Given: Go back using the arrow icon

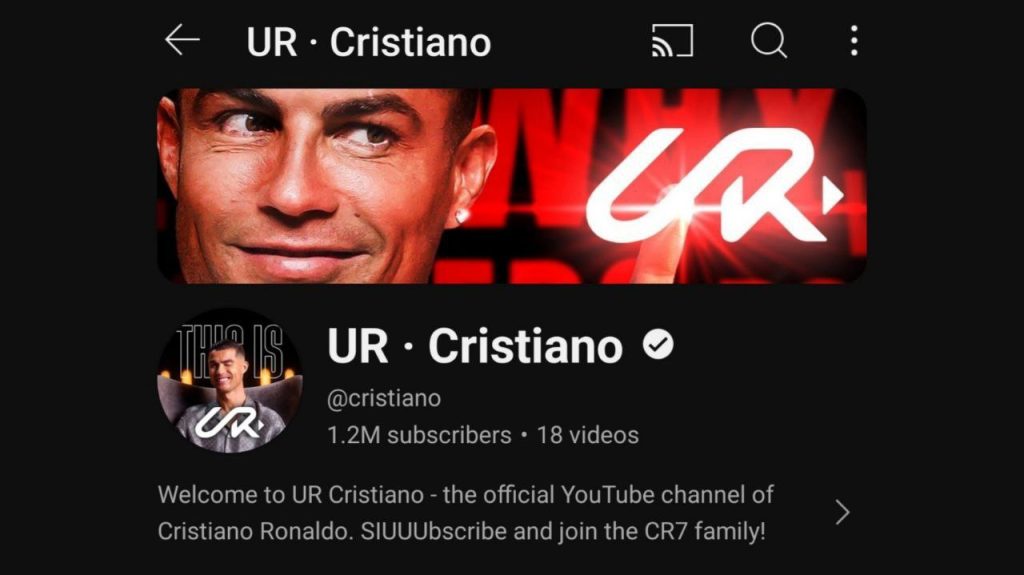Looking at the screenshot, I should coord(183,41).
